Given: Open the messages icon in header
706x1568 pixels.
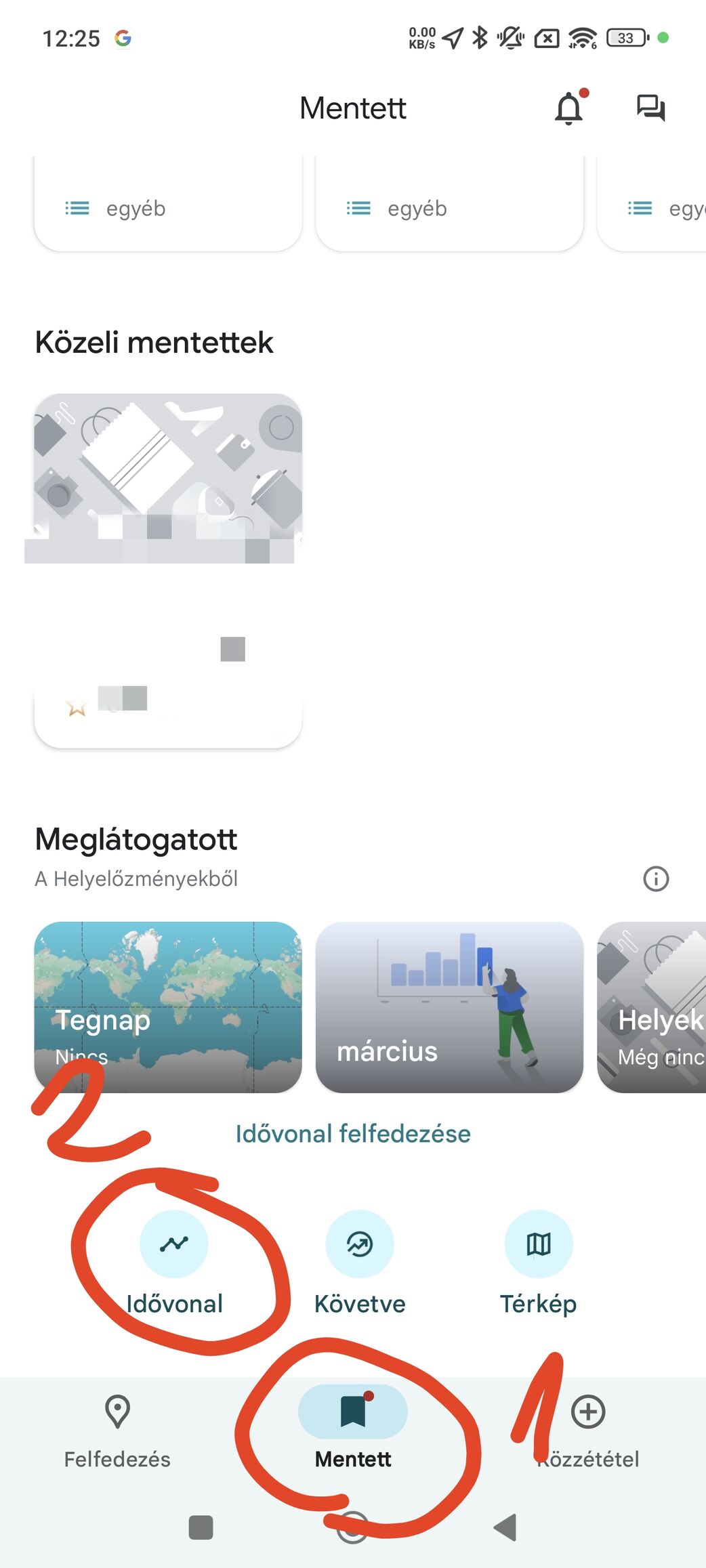Looking at the screenshot, I should point(650,108).
